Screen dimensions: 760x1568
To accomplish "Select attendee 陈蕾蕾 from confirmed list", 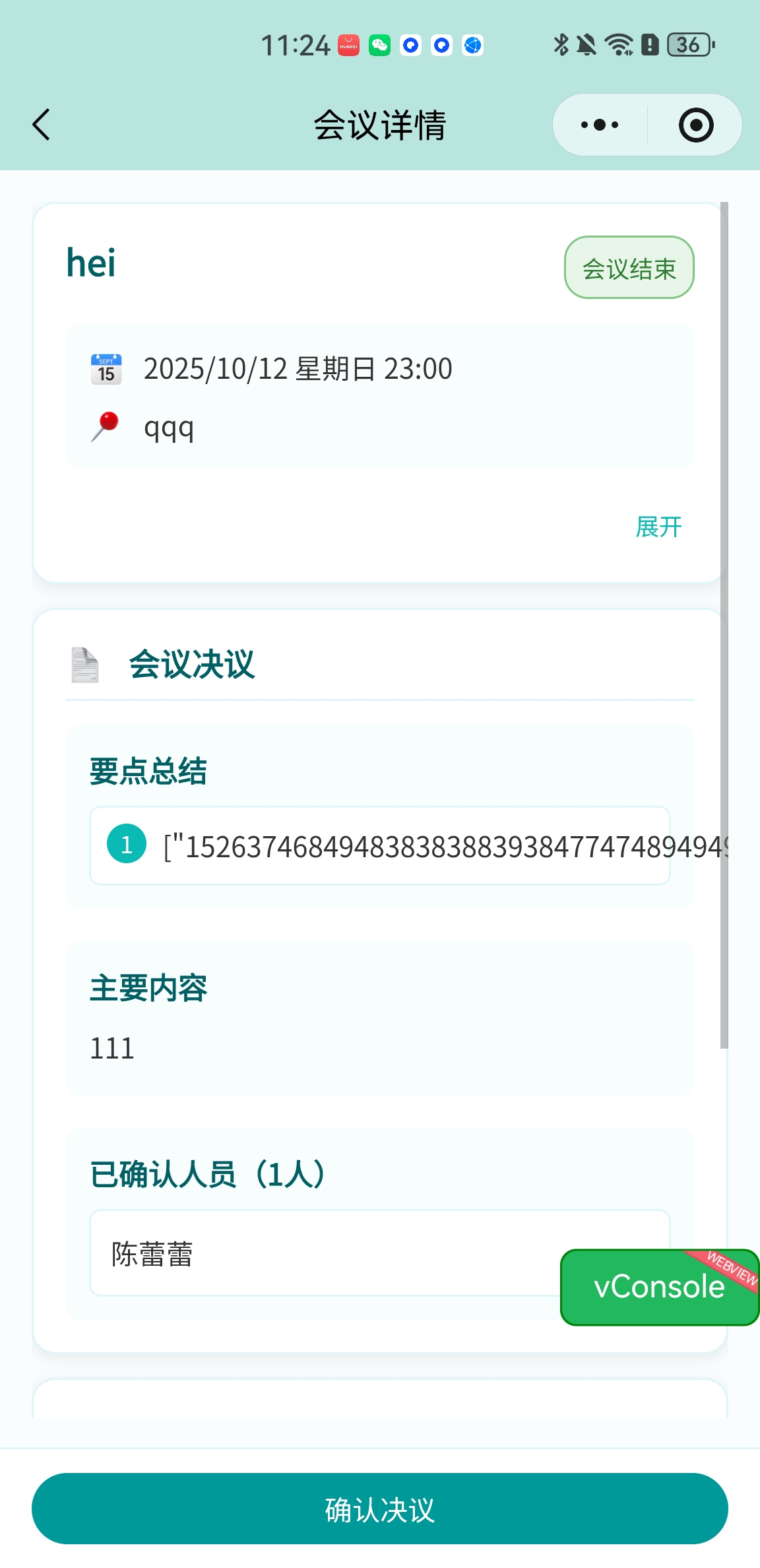I will (152, 1253).
